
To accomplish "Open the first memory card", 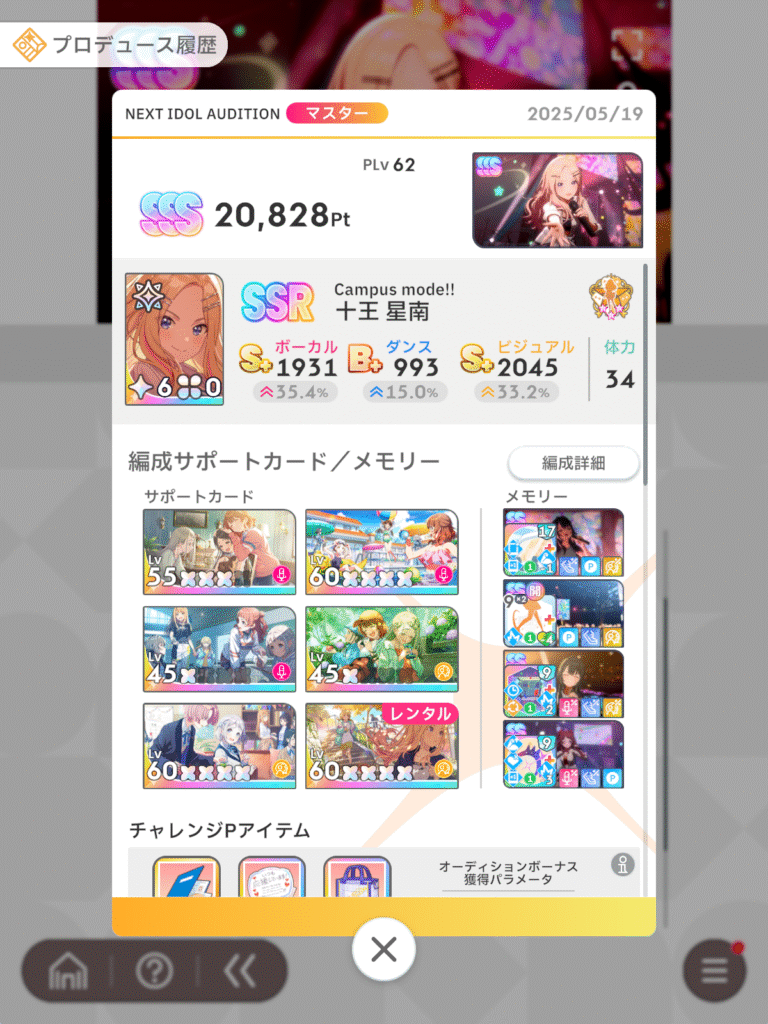I will coord(563,543).
